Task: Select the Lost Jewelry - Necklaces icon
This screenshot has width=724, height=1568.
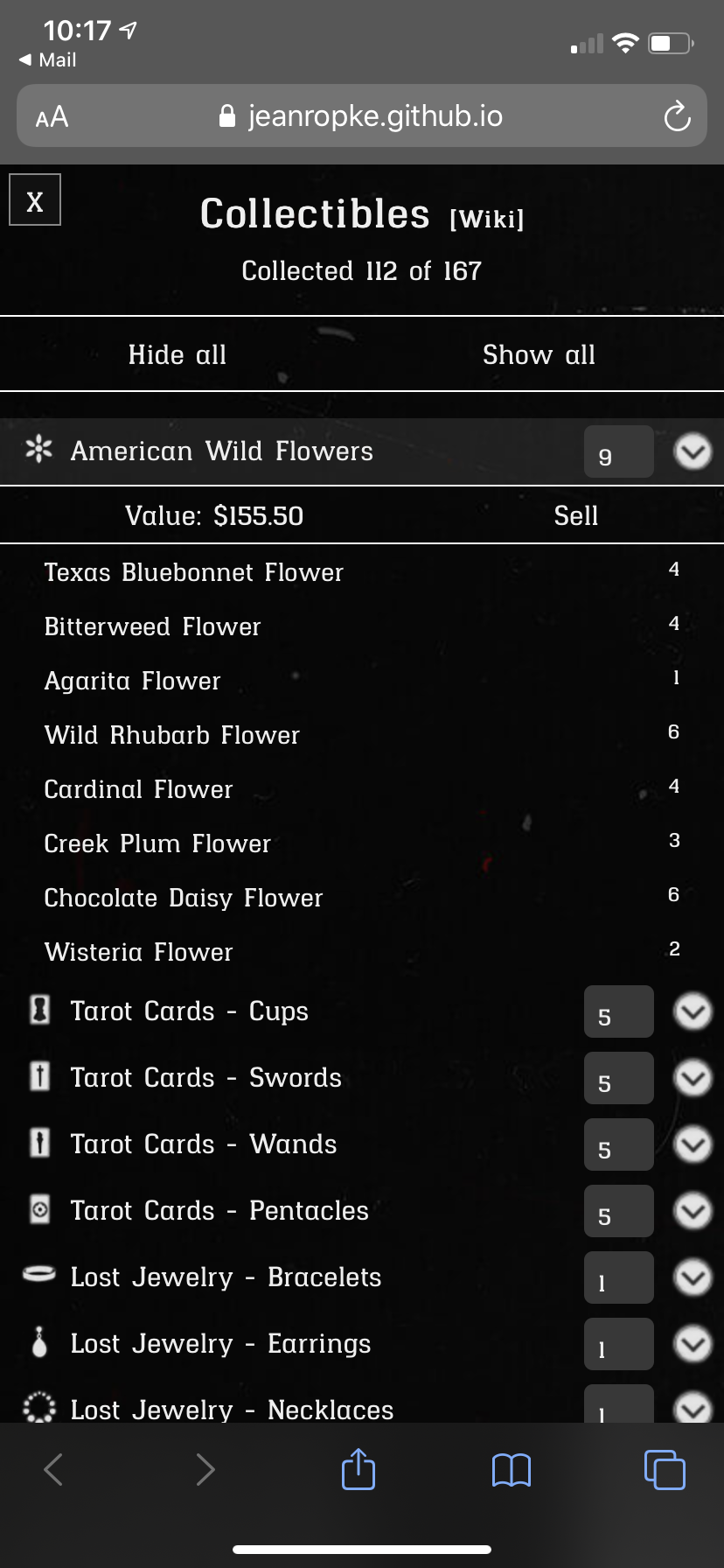Action: (38, 1409)
